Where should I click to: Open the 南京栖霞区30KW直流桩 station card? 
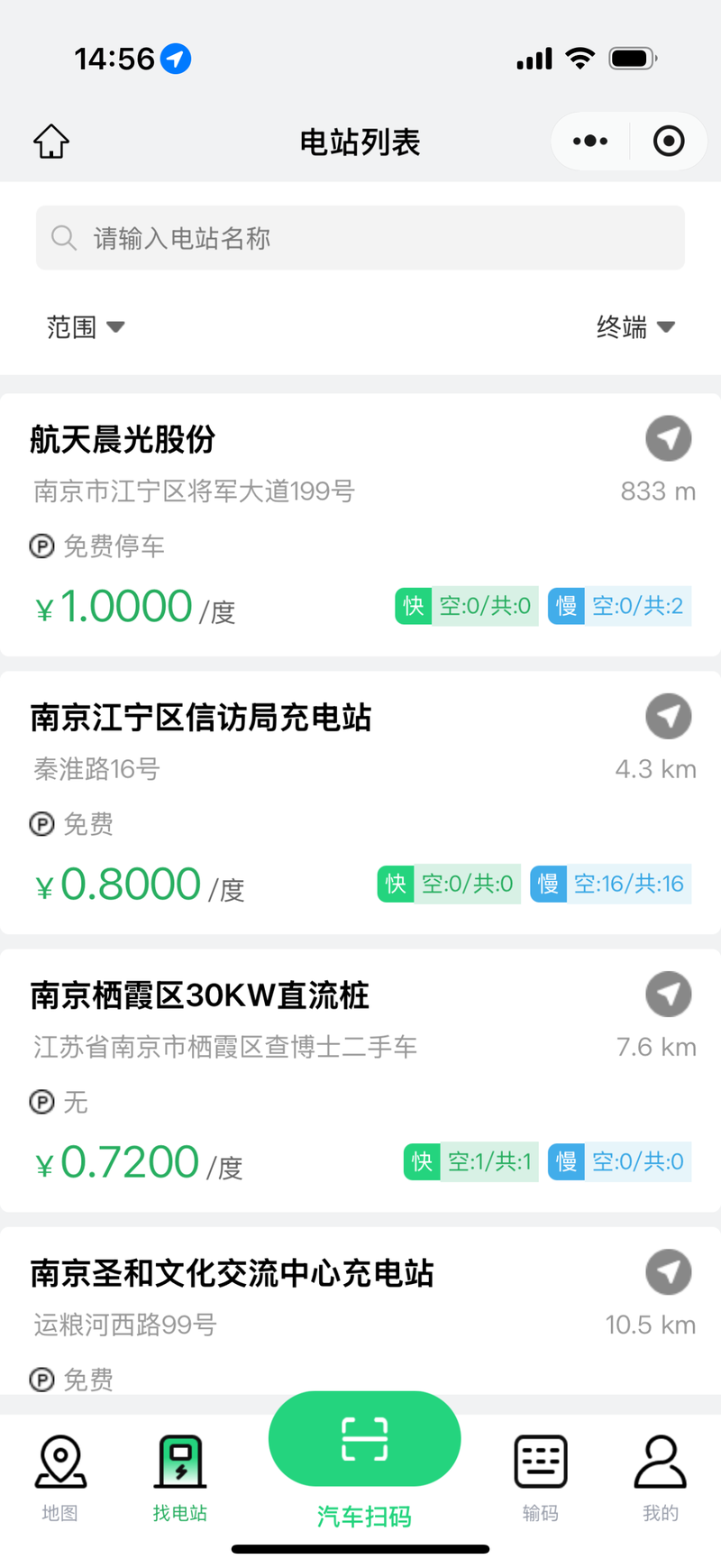point(360,1080)
